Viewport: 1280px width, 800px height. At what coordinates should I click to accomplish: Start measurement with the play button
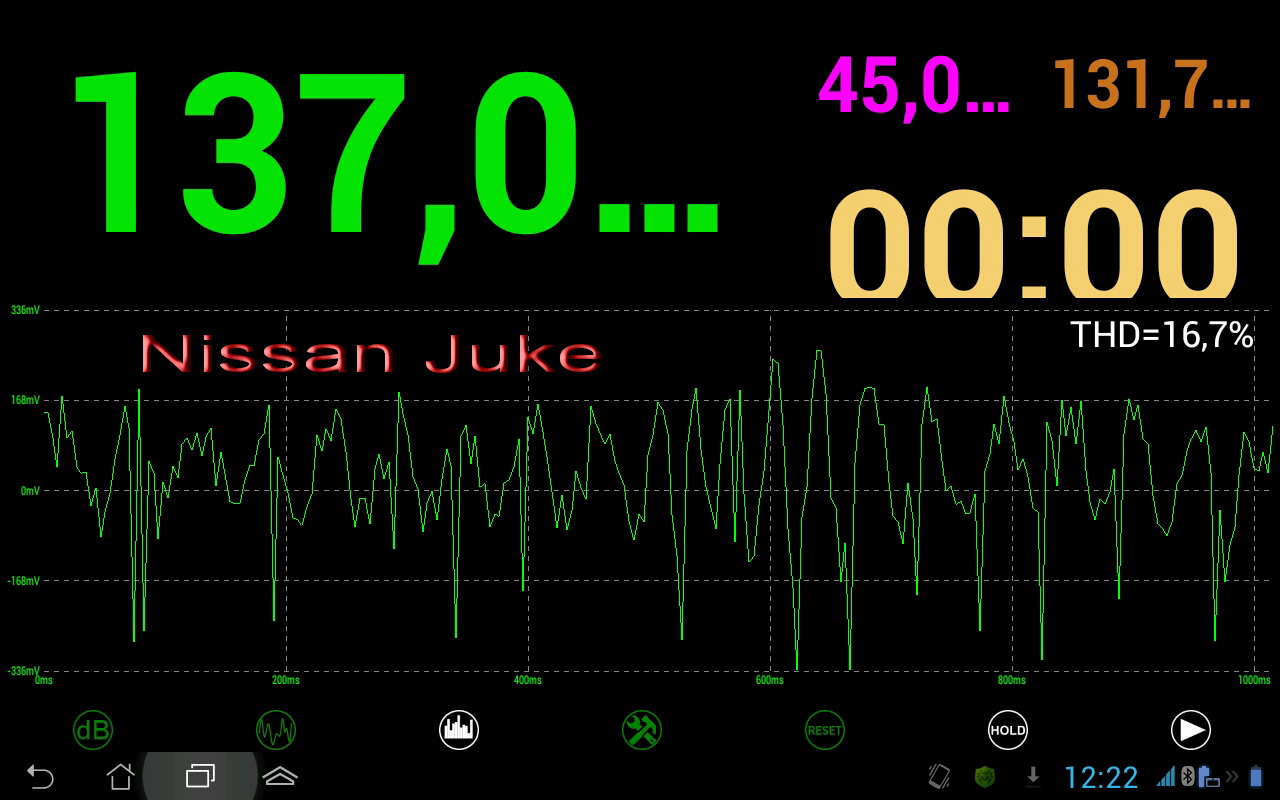point(1190,730)
